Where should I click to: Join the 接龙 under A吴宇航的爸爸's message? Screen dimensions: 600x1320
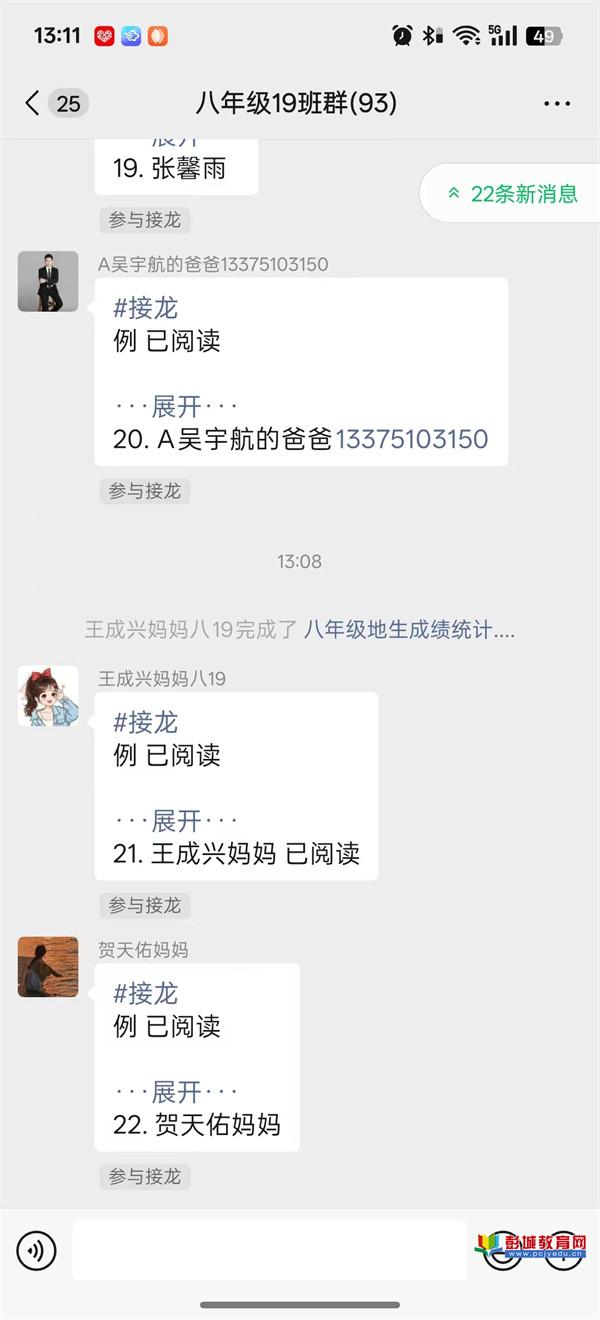pyautogui.click(x=145, y=491)
